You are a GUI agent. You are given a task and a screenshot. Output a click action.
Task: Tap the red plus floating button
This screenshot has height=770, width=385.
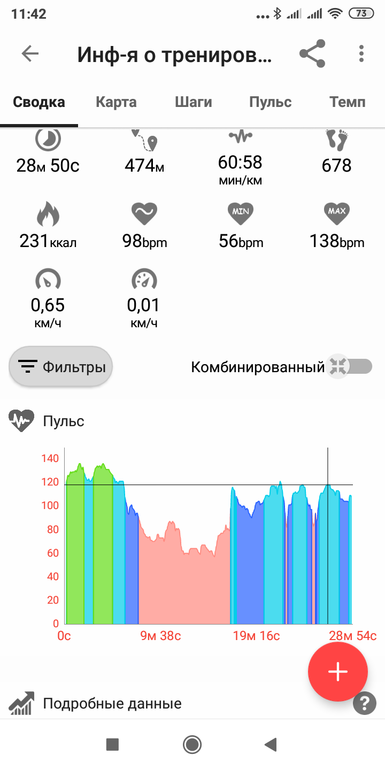[x=338, y=672]
